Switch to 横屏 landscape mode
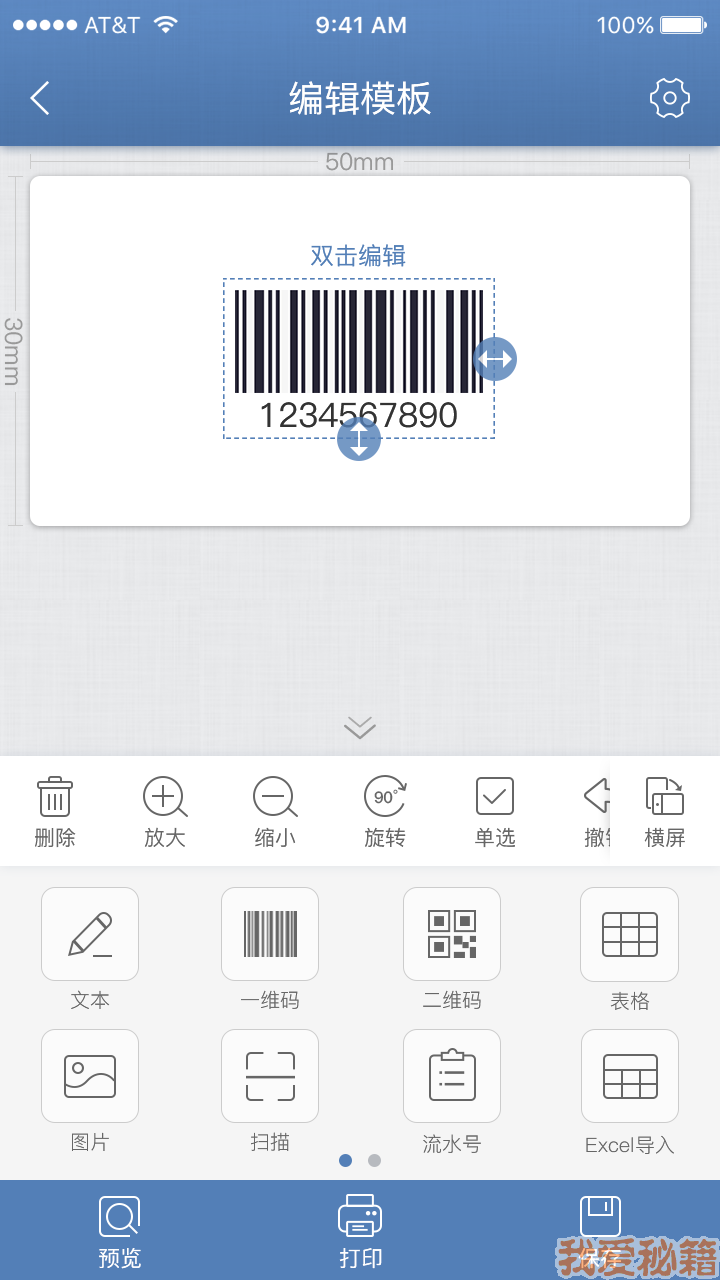720x1280 pixels. point(665,810)
